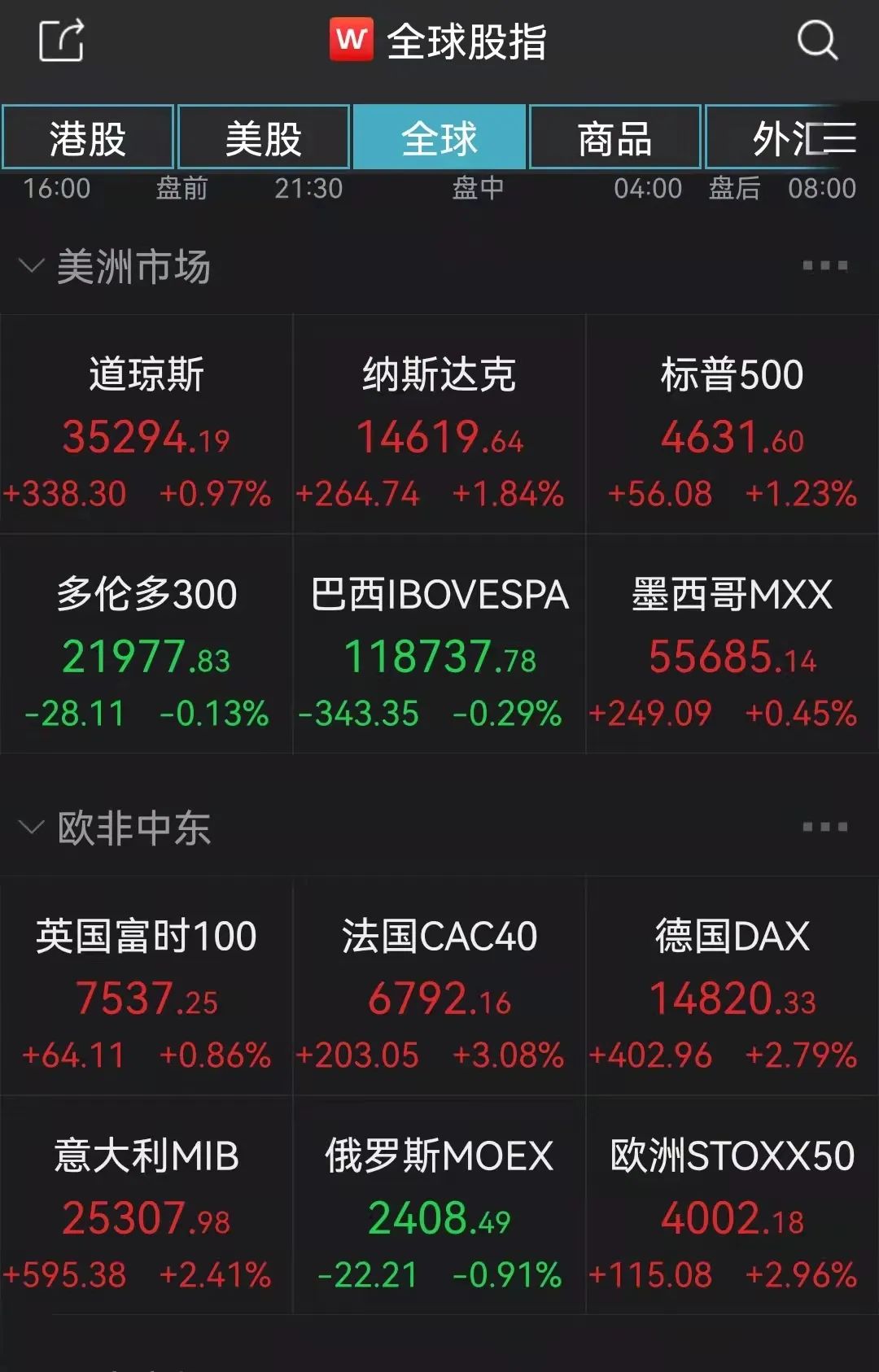Viewport: 879px width, 1372px height.
Task: Switch to the 美股 tab
Action: [264, 138]
